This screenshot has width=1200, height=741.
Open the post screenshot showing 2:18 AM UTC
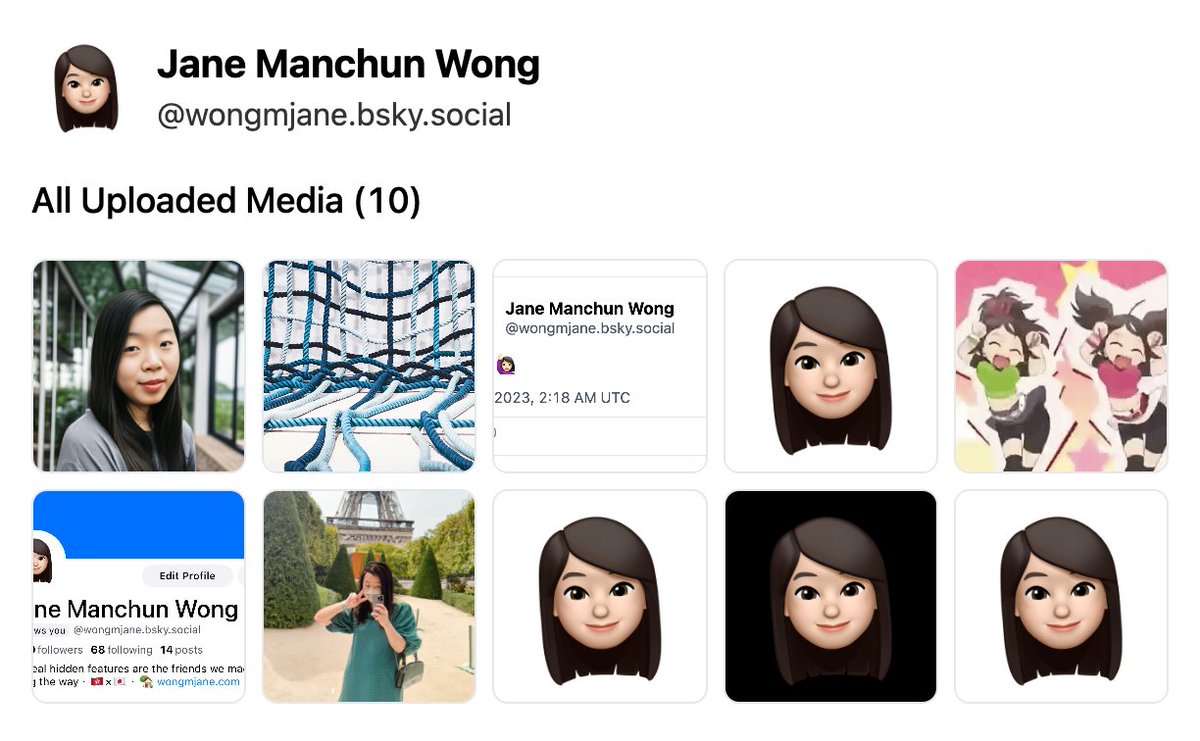pos(600,366)
